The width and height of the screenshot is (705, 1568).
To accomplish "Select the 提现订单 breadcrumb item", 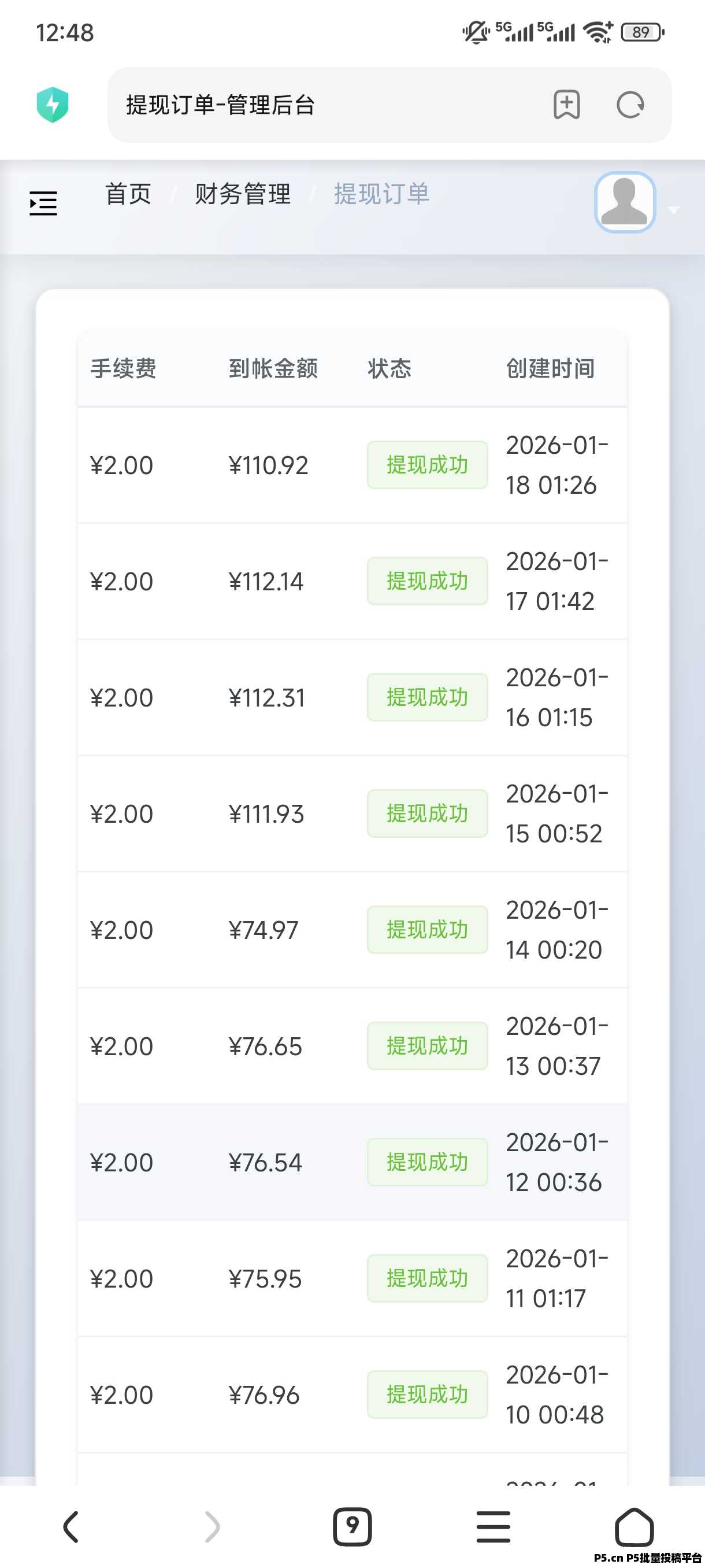I will [x=381, y=195].
